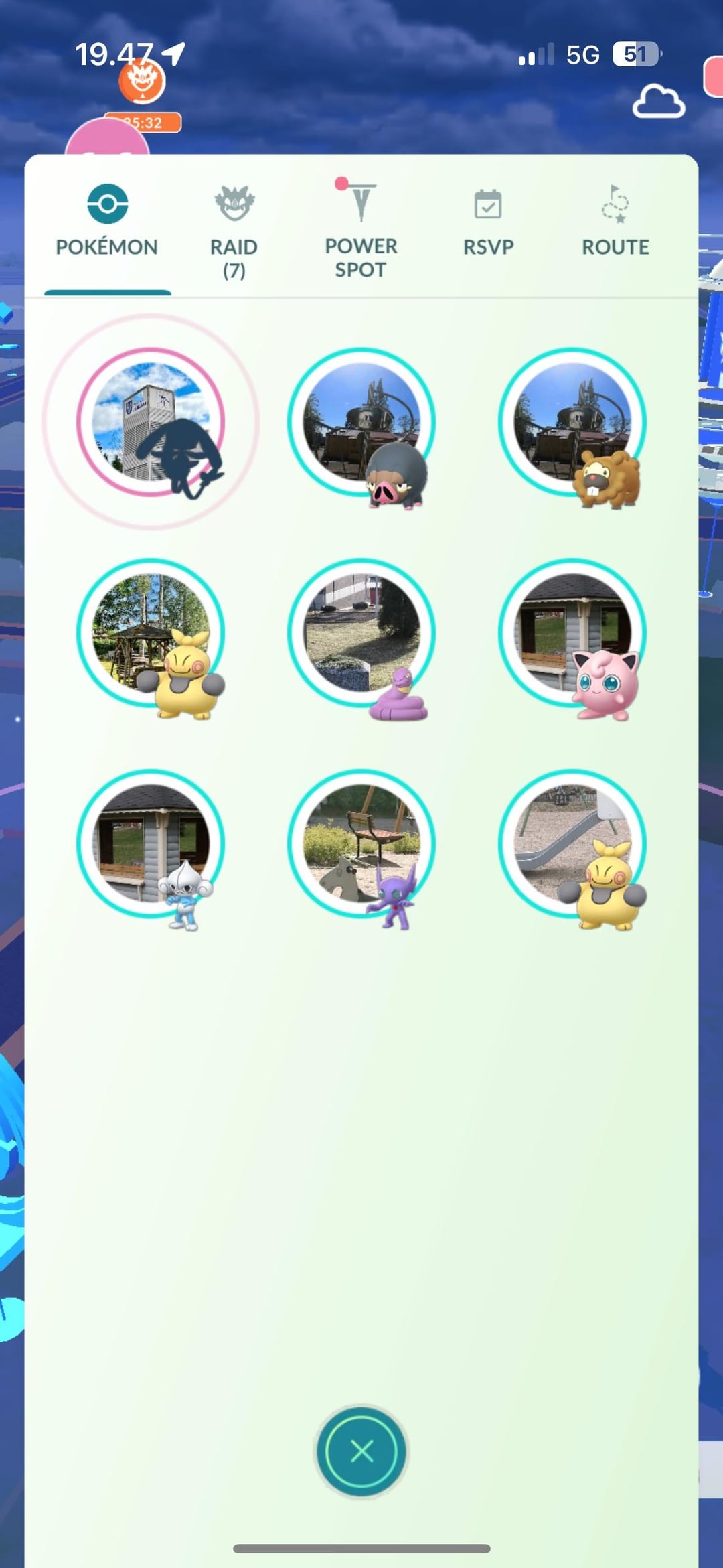Image resolution: width=723 pixels, height=1568 pixels.
Task: Select the nearby Meditite tile
Action: (151, 844)
